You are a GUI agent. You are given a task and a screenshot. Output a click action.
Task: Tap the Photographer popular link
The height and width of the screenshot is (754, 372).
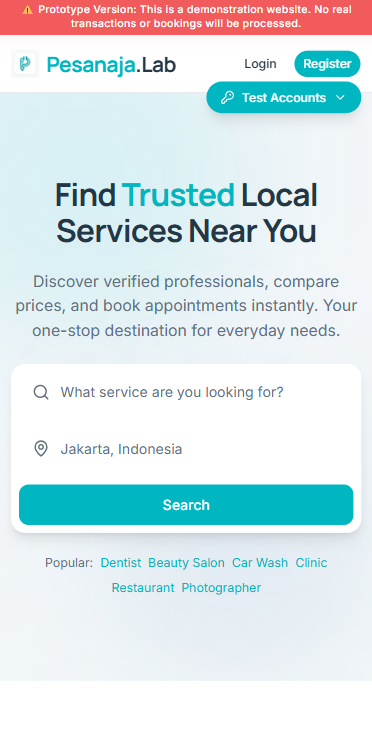click(221, 588)
